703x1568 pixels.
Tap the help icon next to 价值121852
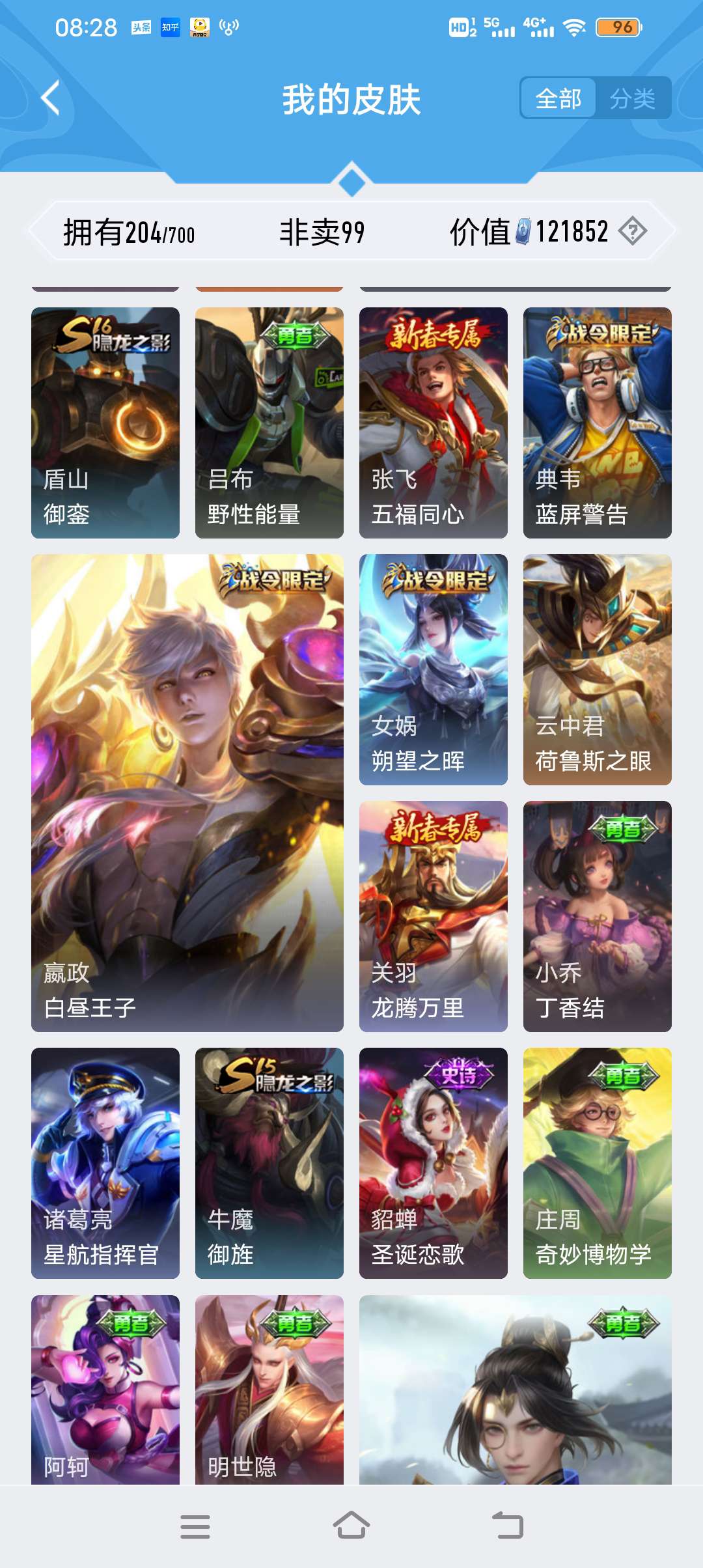coord(632,231)
